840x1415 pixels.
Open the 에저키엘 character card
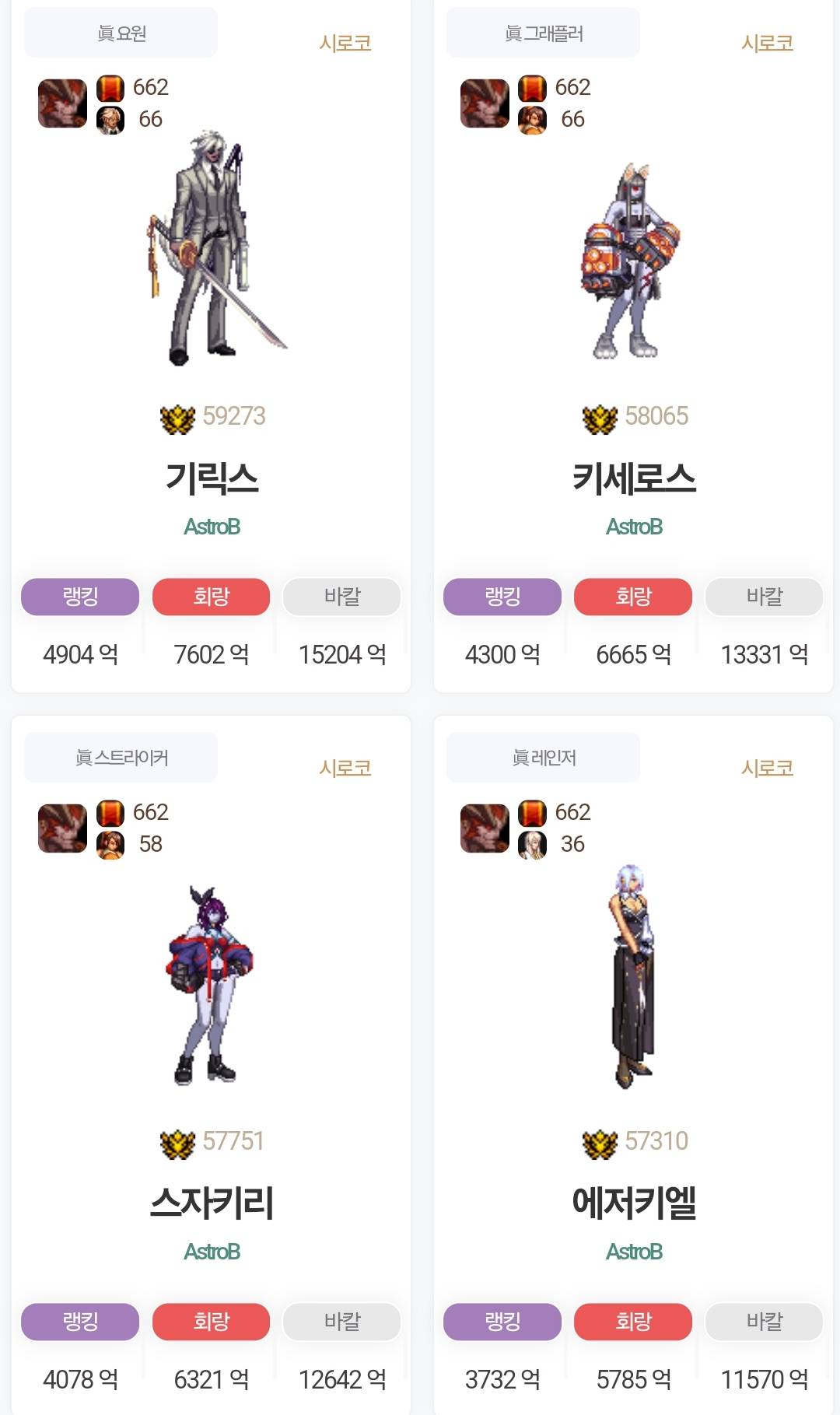[634, 1203]
